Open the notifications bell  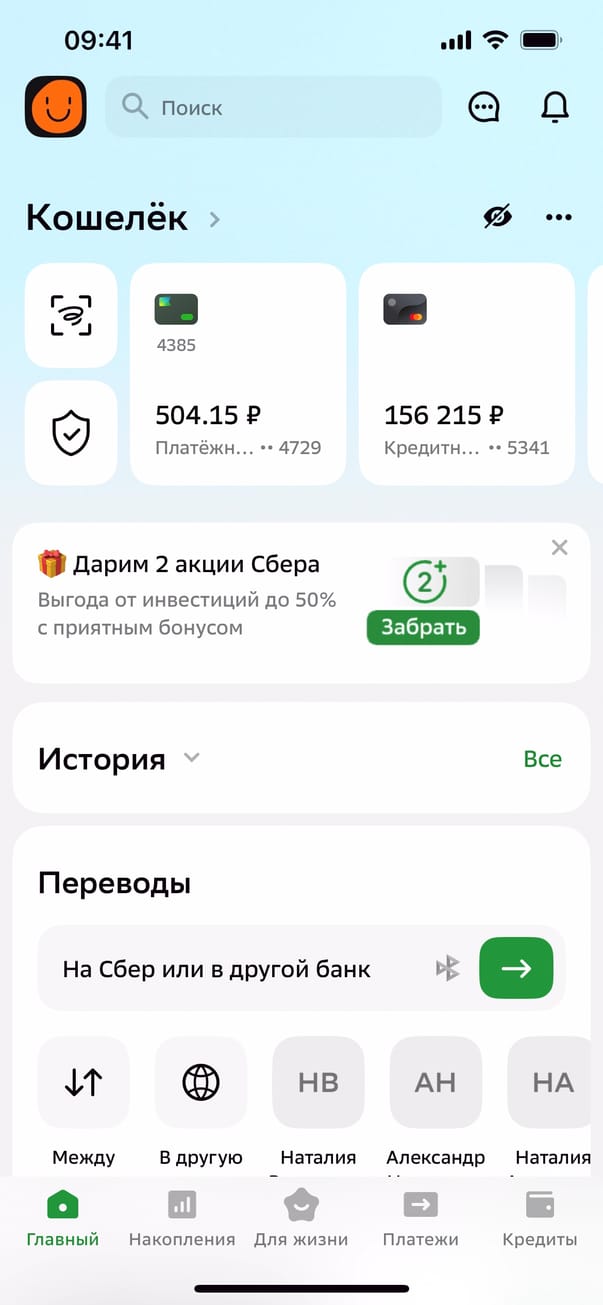554,107
